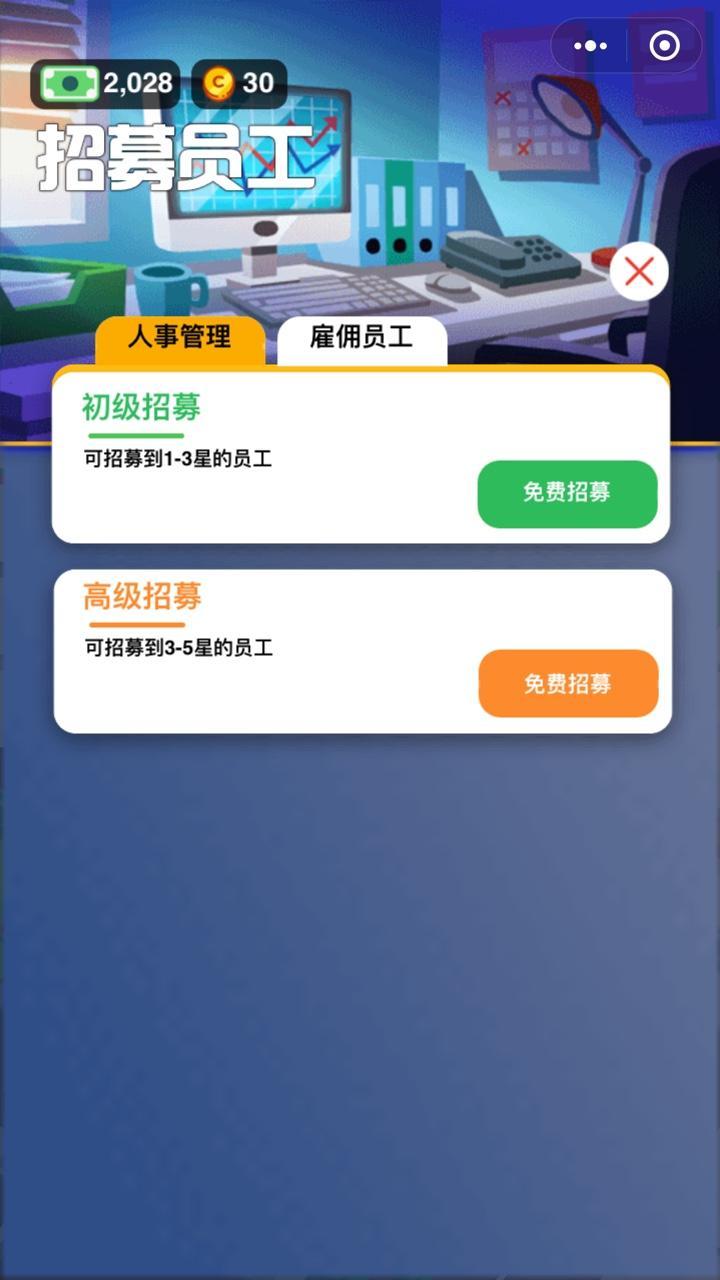This screenshot has width=720, height=1280.
Task: Tap the orange 免费招募 button for 高级招募
Action: 567,684
